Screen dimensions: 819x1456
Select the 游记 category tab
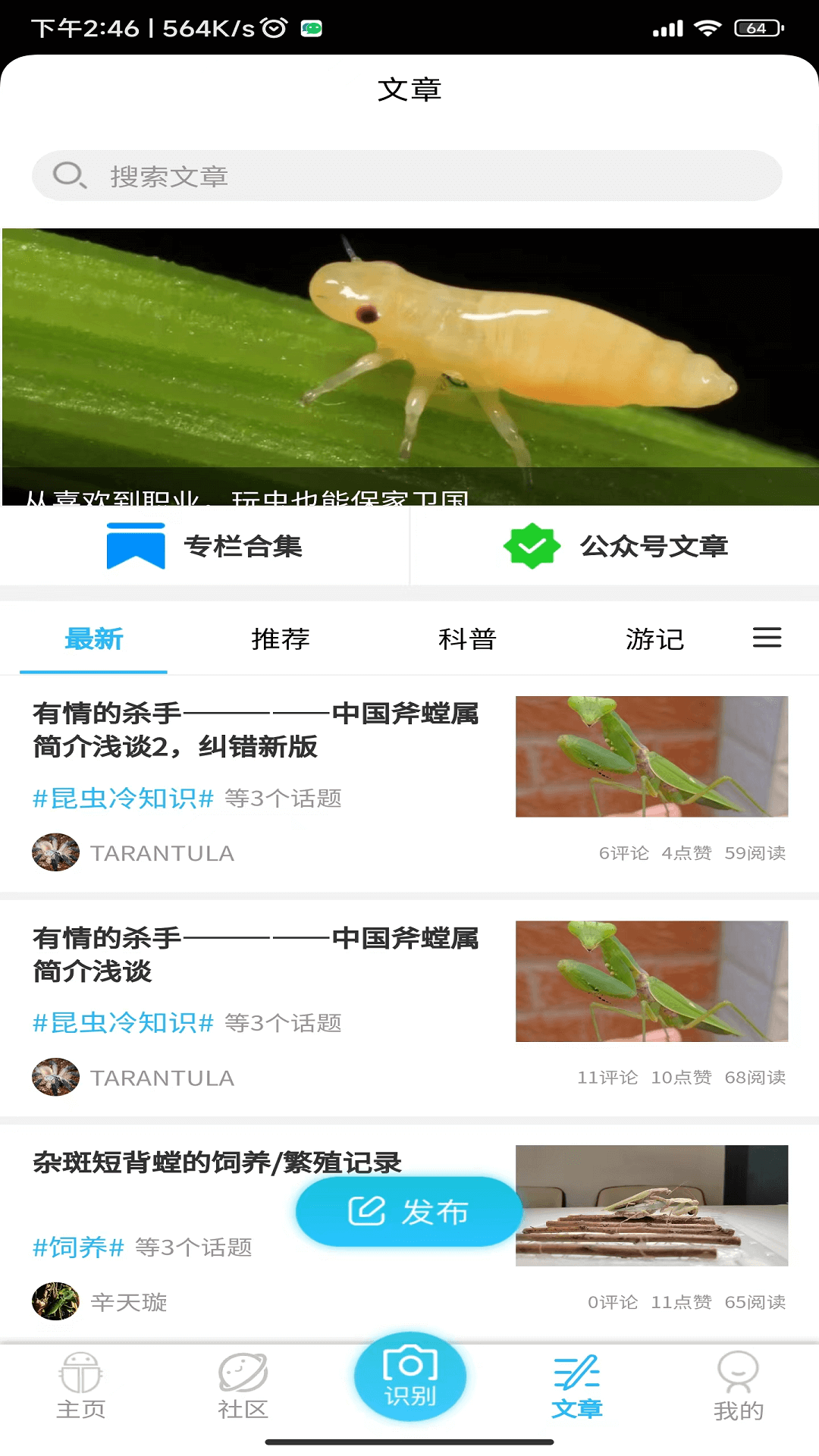tap(654, 639)
